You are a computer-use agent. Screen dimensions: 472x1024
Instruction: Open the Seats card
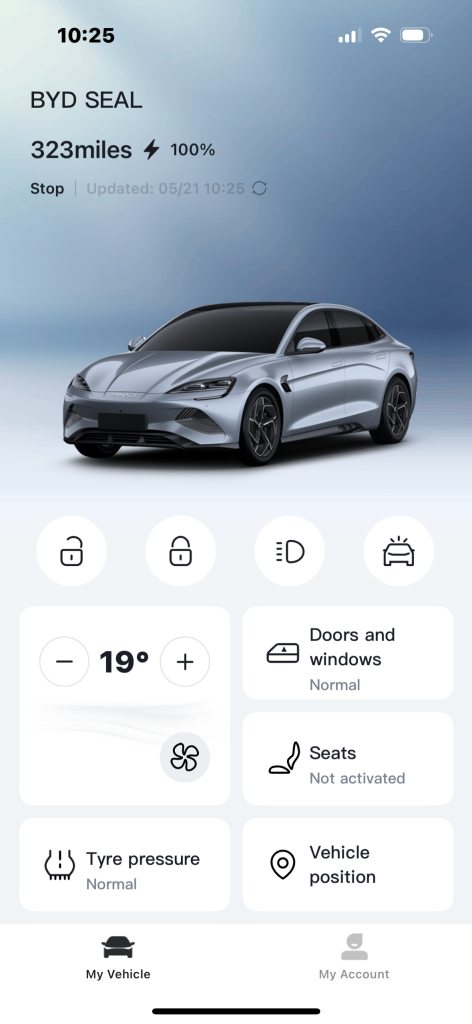[348, 759]
